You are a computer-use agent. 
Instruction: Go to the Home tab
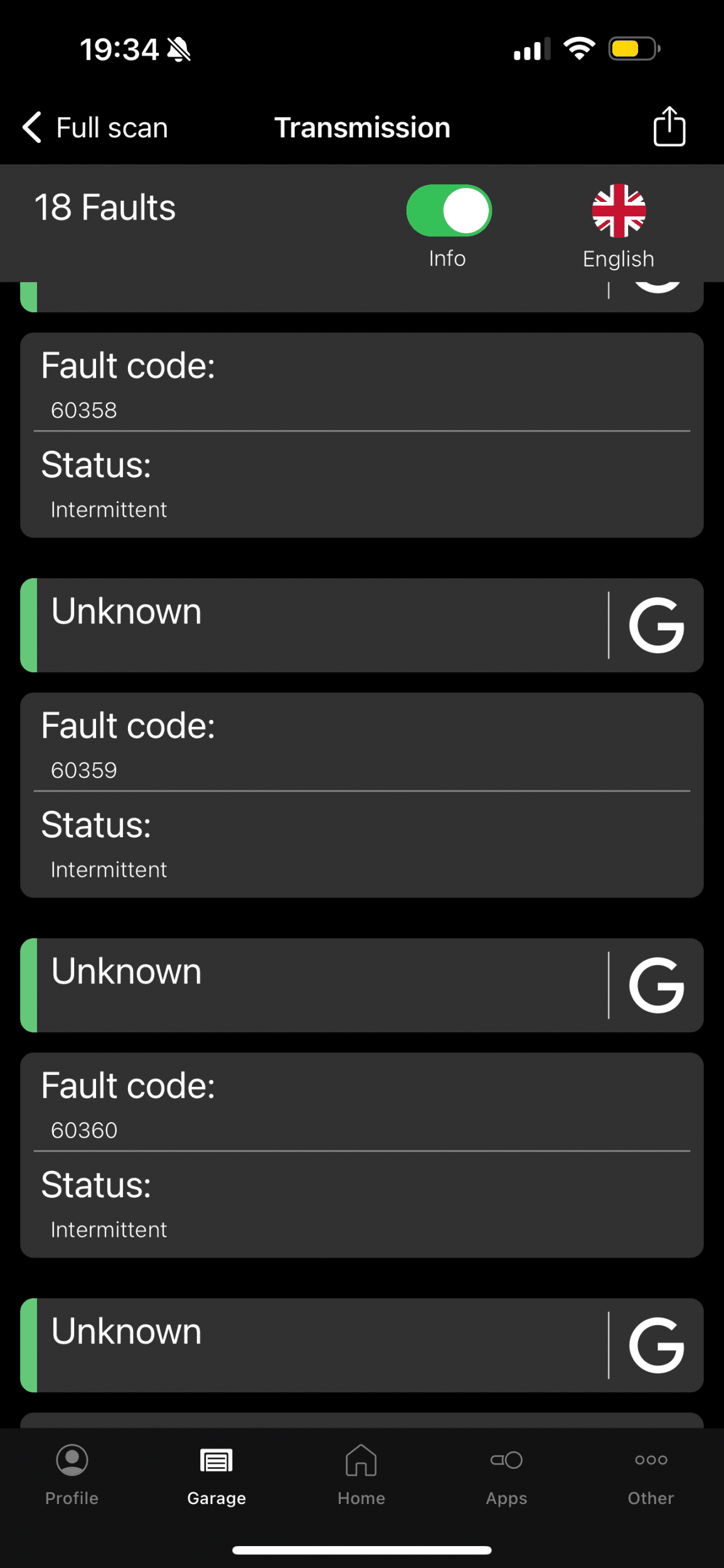361,1473
